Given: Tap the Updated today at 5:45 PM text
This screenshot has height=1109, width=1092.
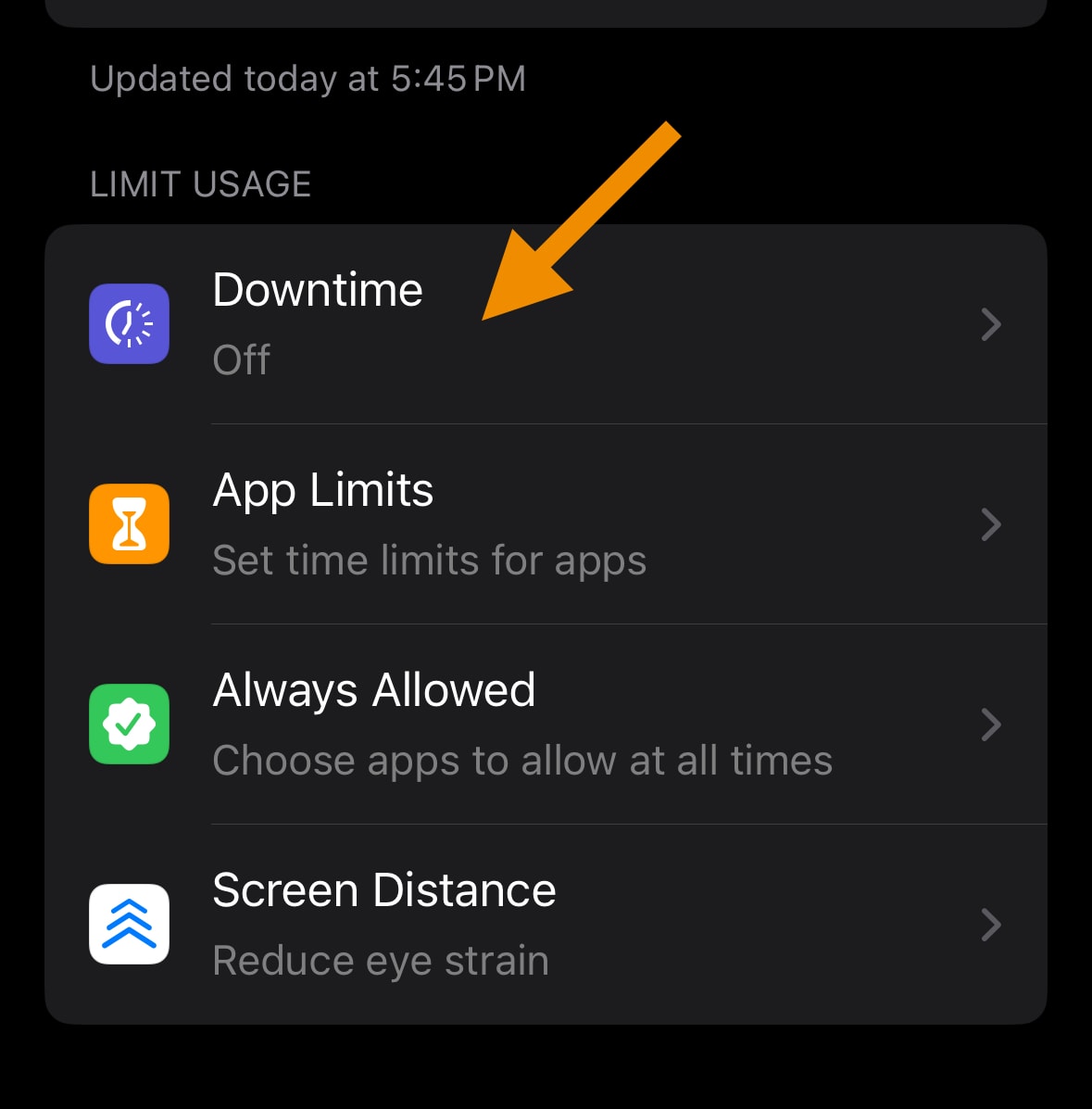Looking at the screenshot, I should click(x=308, y=79).
